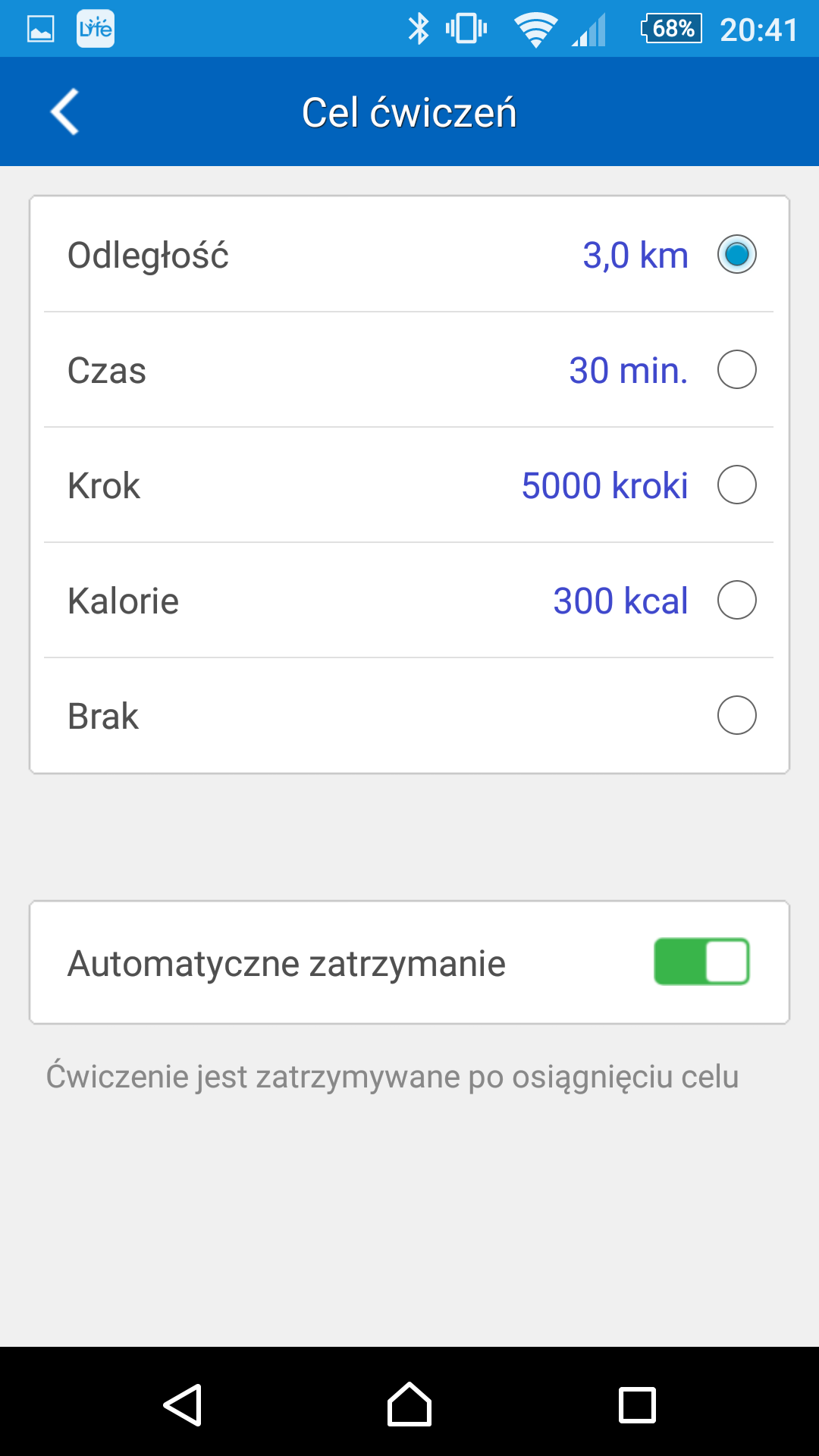Image resolution: width=819 pixels, height=1456 pixels.
Task: Change the 30 min. time value
Action: pos(629,371)
